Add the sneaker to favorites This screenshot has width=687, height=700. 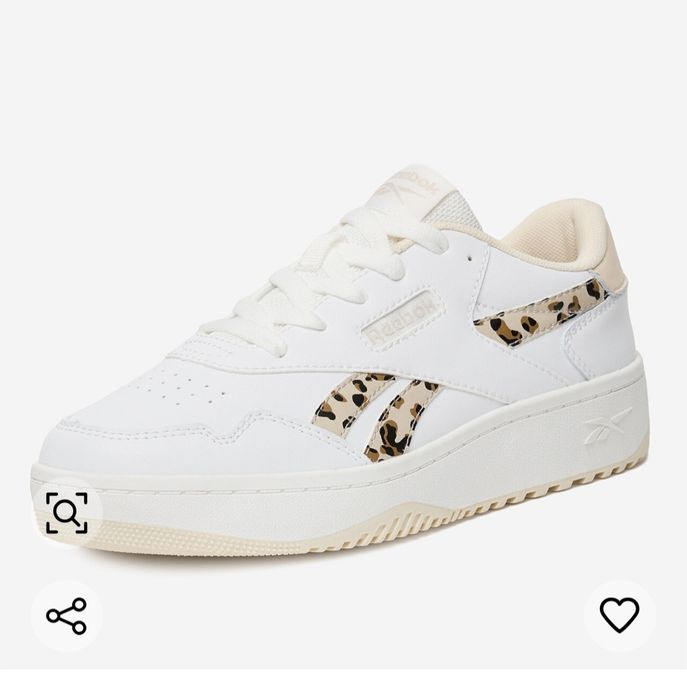tap(620, 615)
